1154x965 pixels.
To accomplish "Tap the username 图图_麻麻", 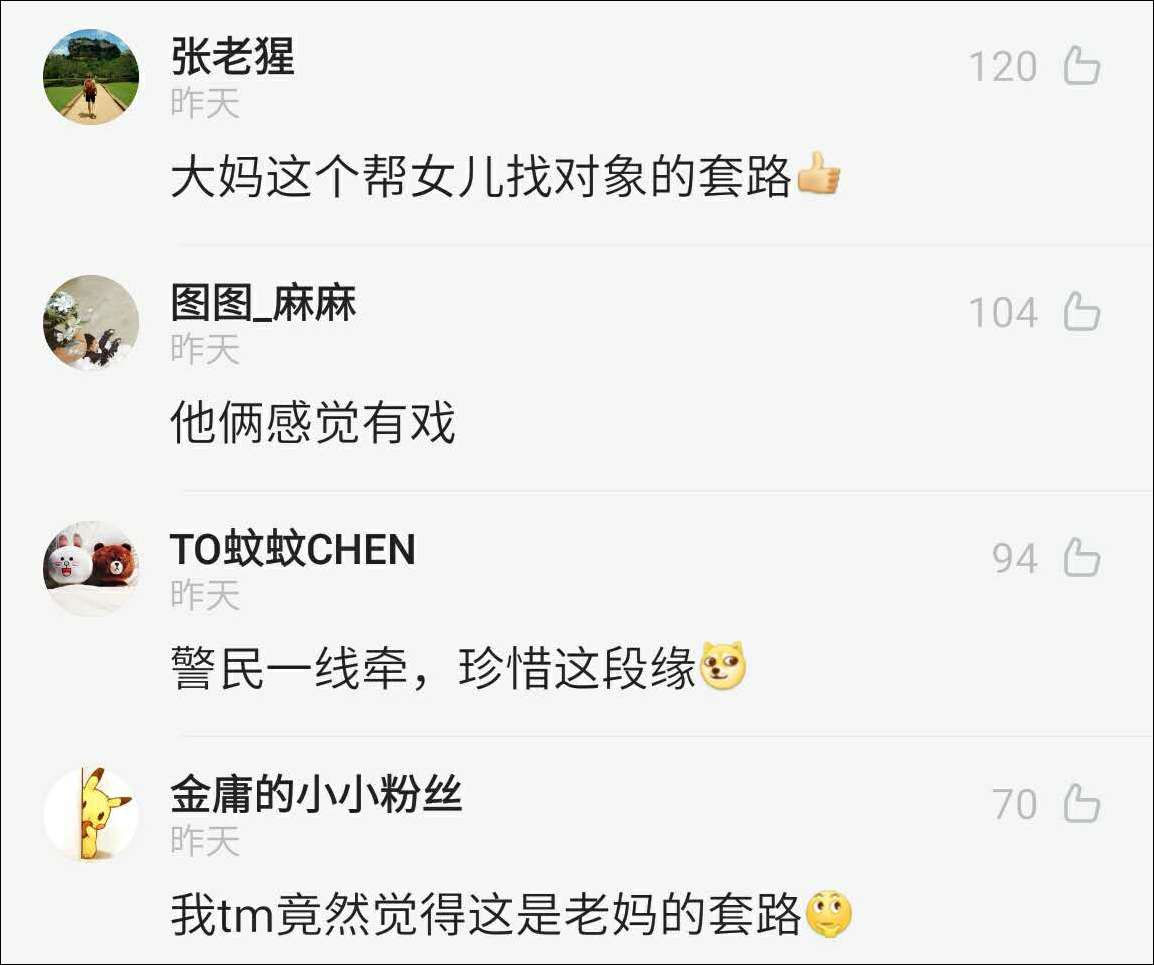I will tap(263, 304).
